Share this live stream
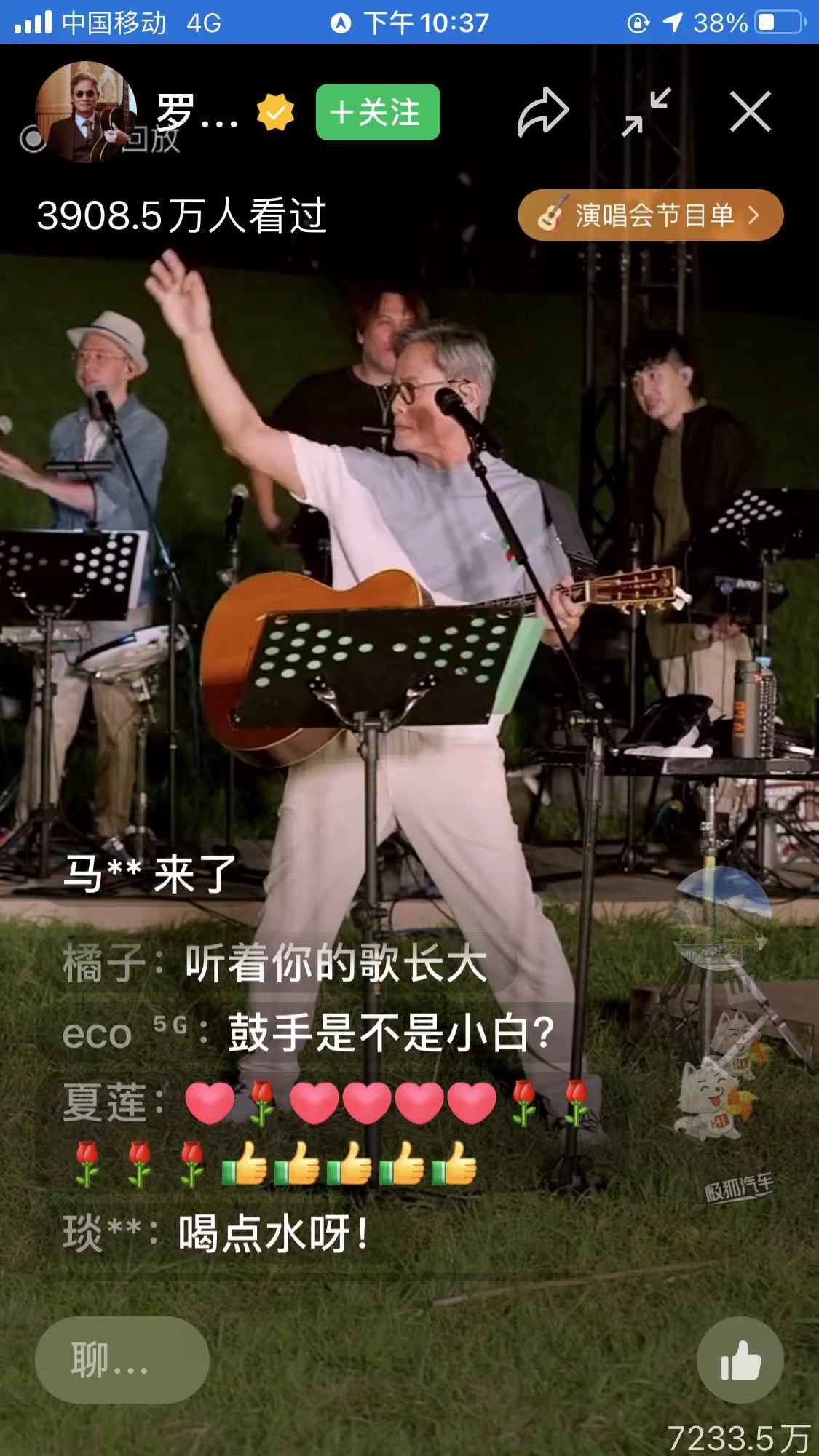Viewport: 819px width, 1456px height. [542, 112]
